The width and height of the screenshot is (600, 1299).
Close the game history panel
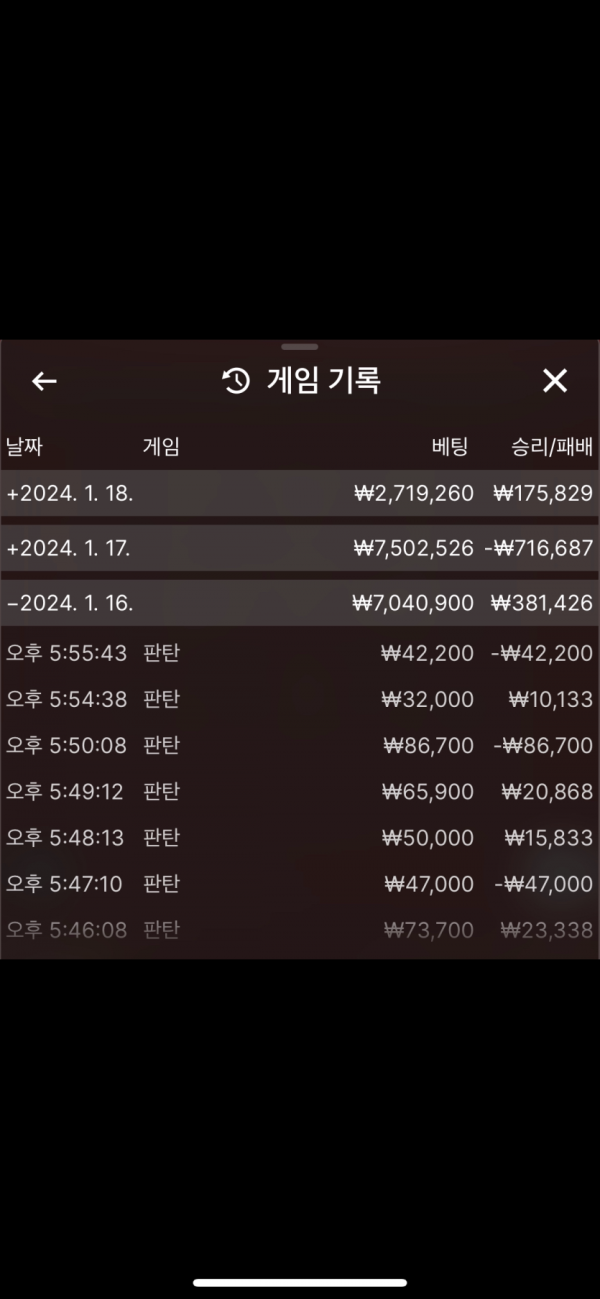(x=554, y=381)
